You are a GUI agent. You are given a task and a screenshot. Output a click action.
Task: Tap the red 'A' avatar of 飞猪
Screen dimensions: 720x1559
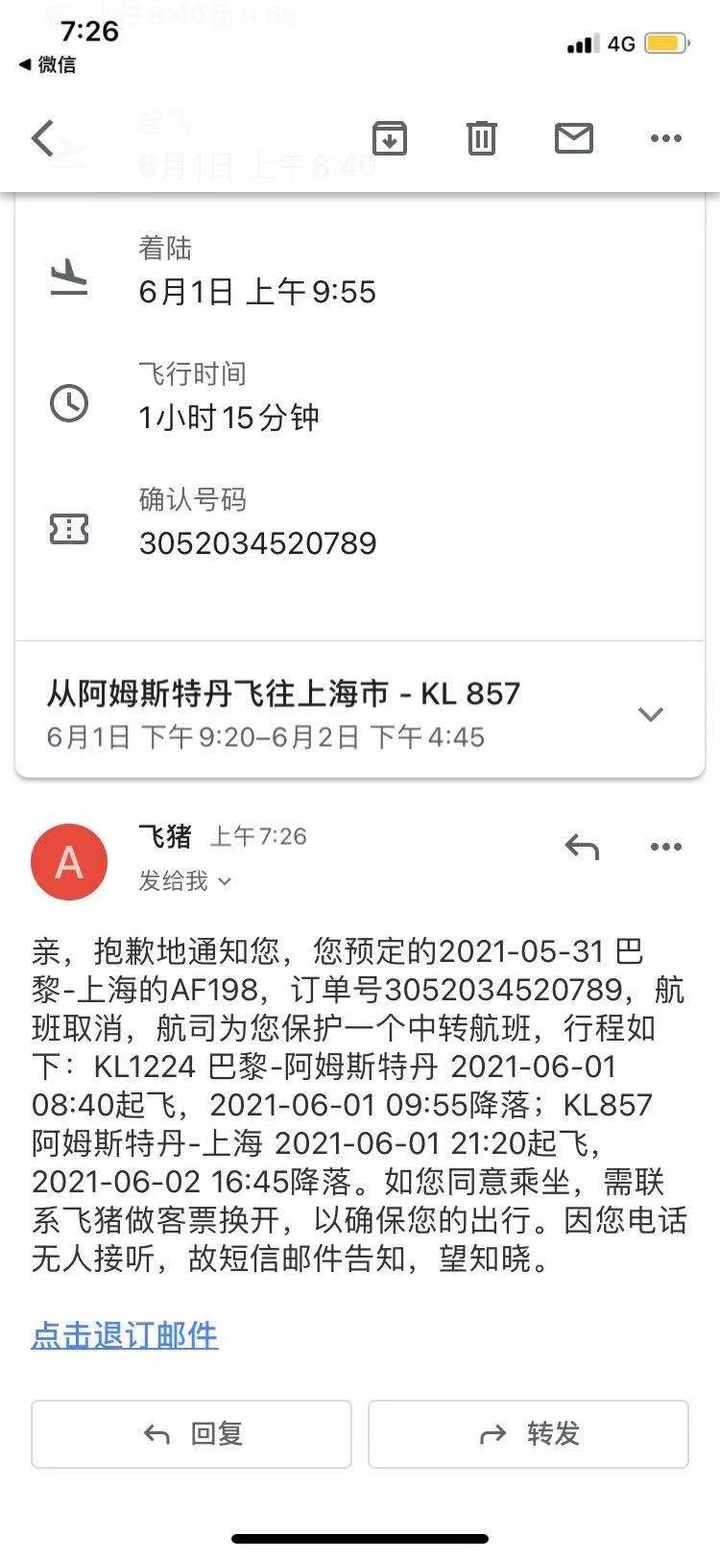69,862
